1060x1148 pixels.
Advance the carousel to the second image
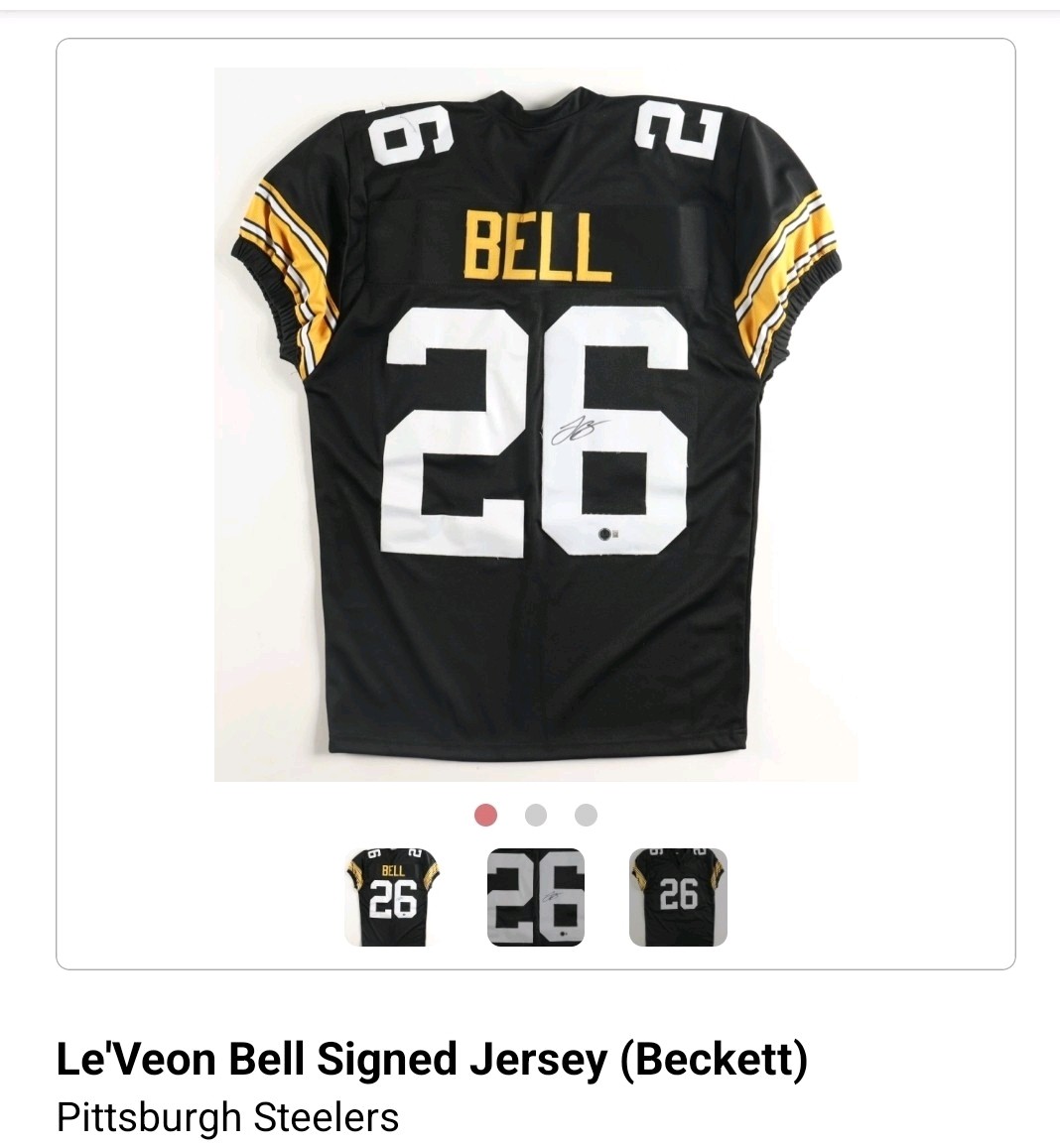pos(537,815)
